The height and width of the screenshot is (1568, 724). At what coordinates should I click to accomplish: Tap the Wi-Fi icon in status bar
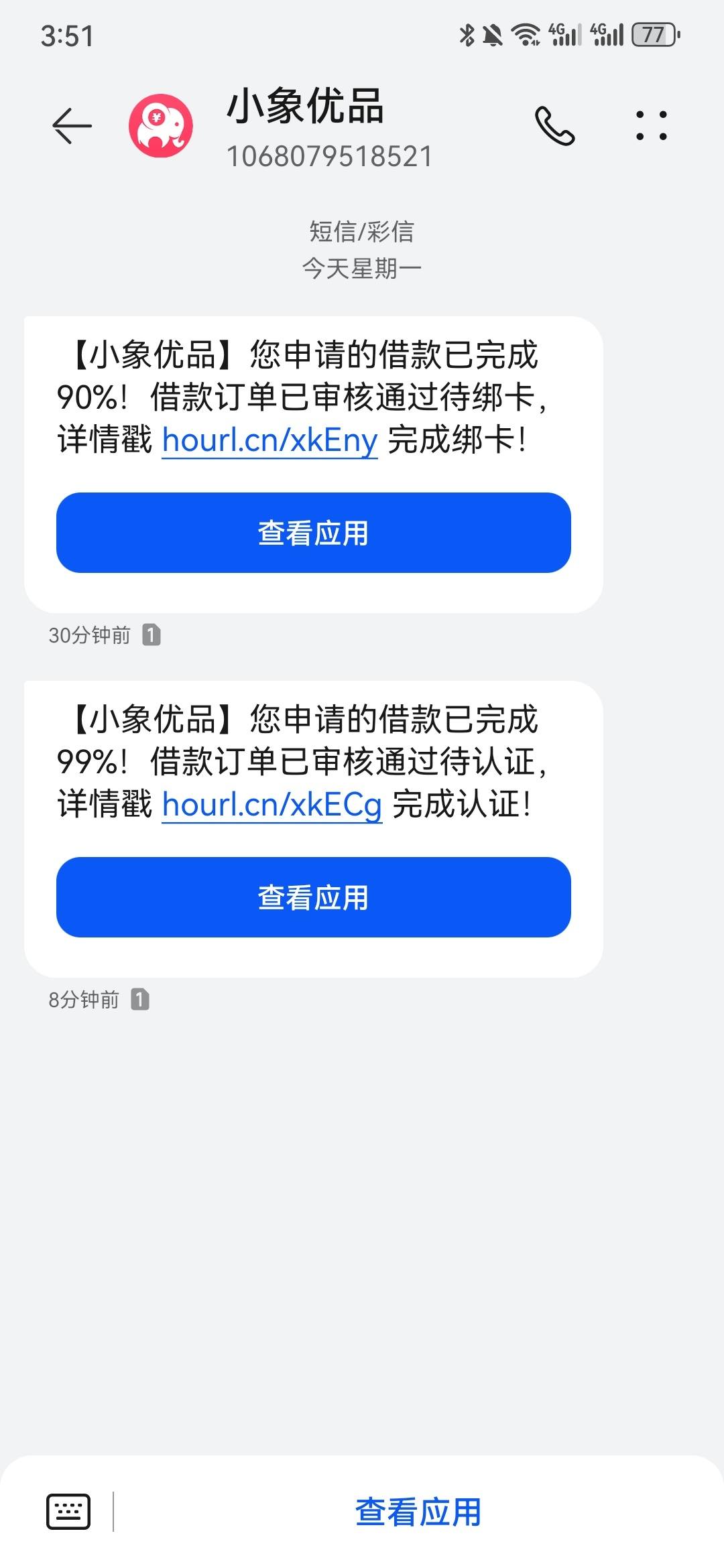coord(524,37)
